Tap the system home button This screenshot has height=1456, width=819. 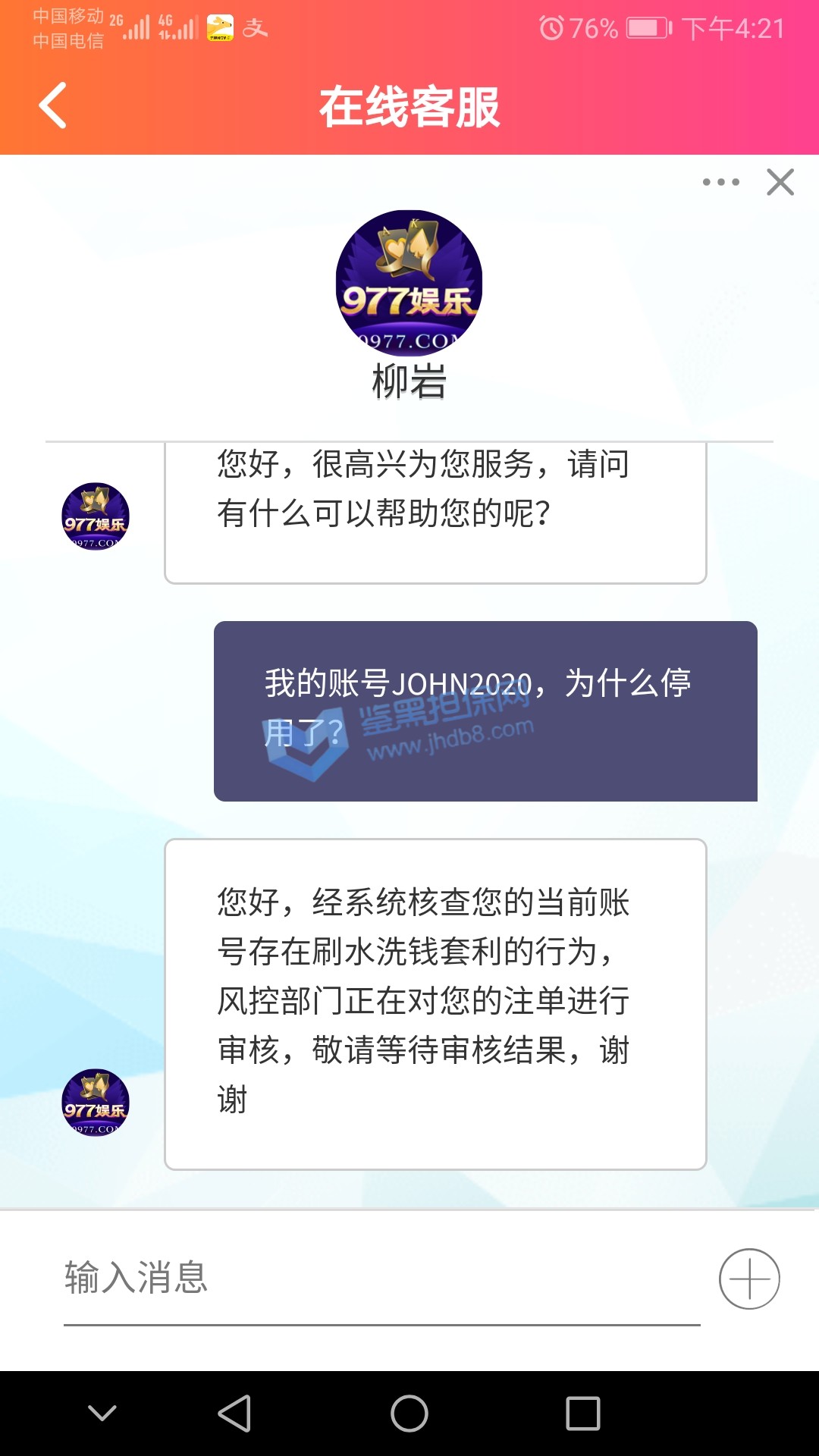409,1414
